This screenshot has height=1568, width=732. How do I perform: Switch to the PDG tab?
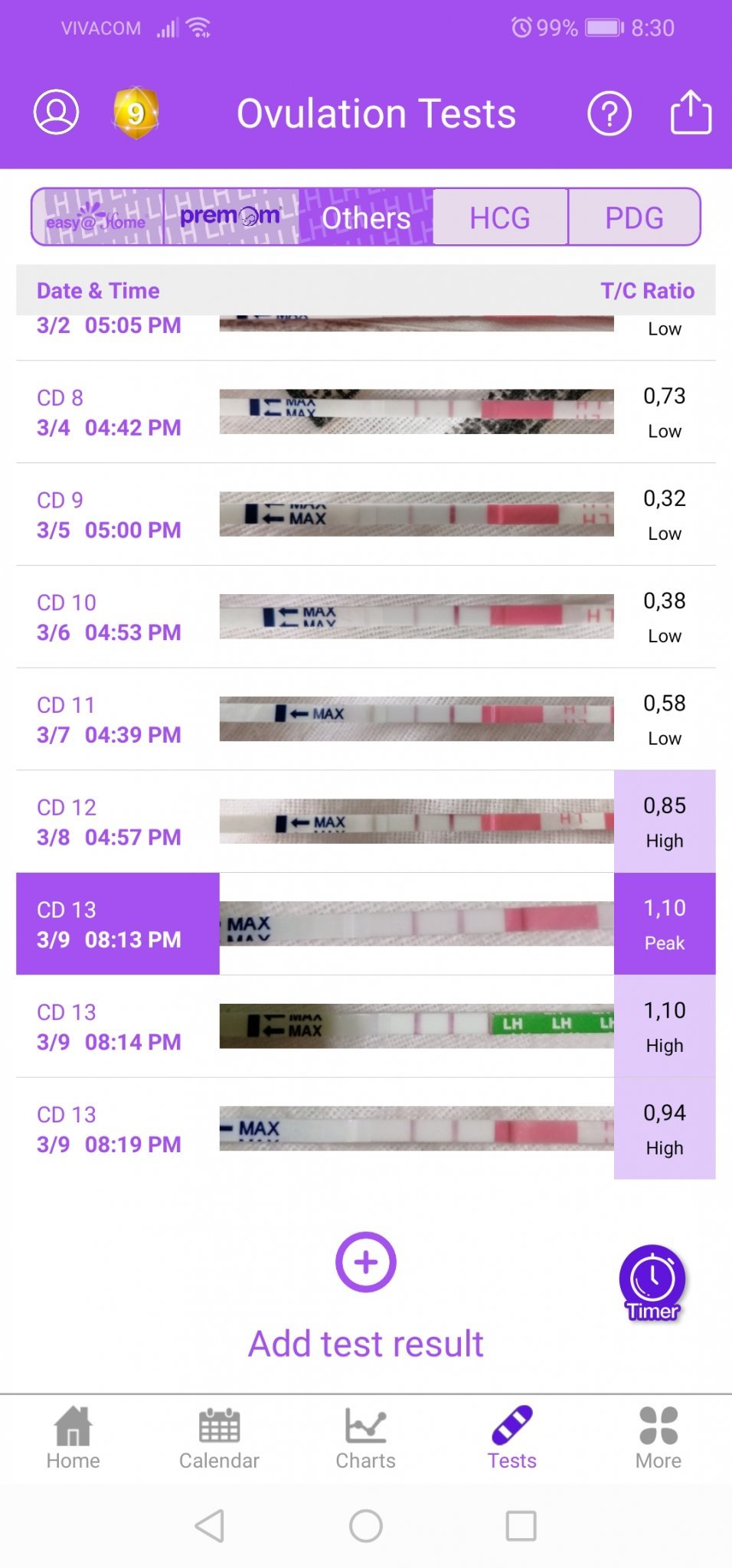[x=634, y=217]
